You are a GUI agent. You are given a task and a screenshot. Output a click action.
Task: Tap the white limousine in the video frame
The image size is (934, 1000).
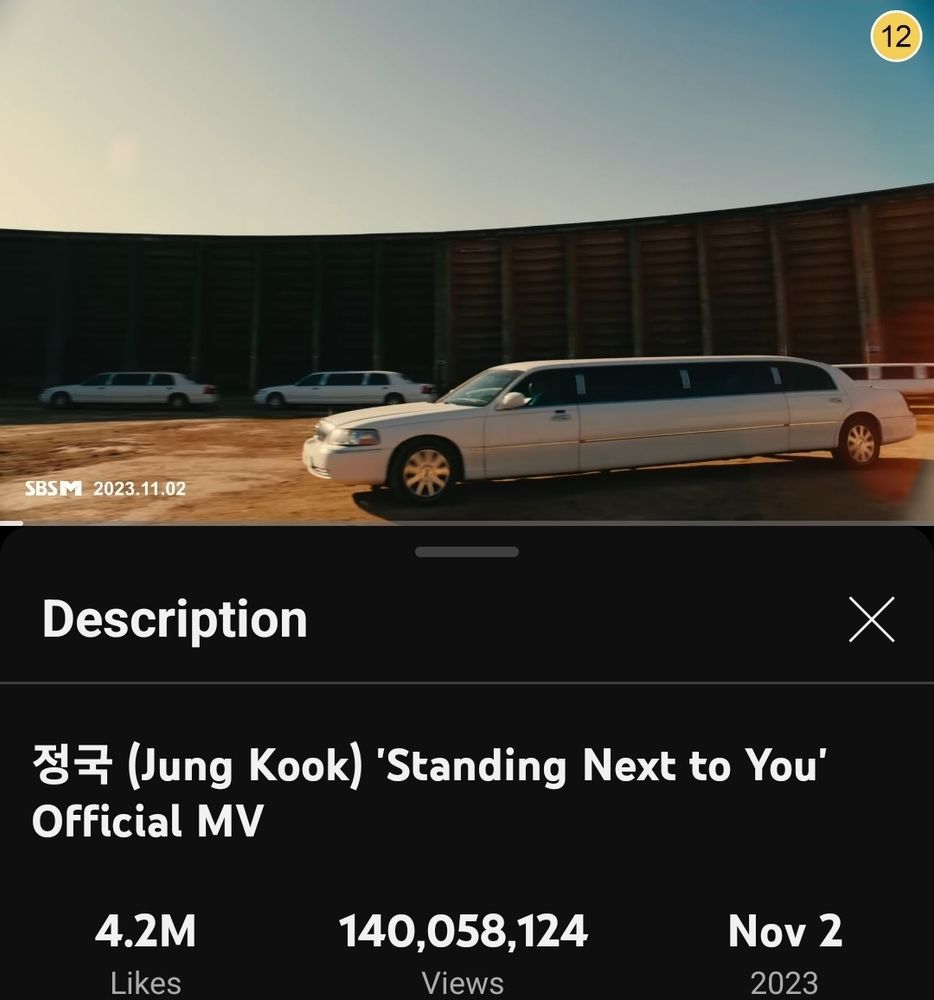tap(600, 420)
